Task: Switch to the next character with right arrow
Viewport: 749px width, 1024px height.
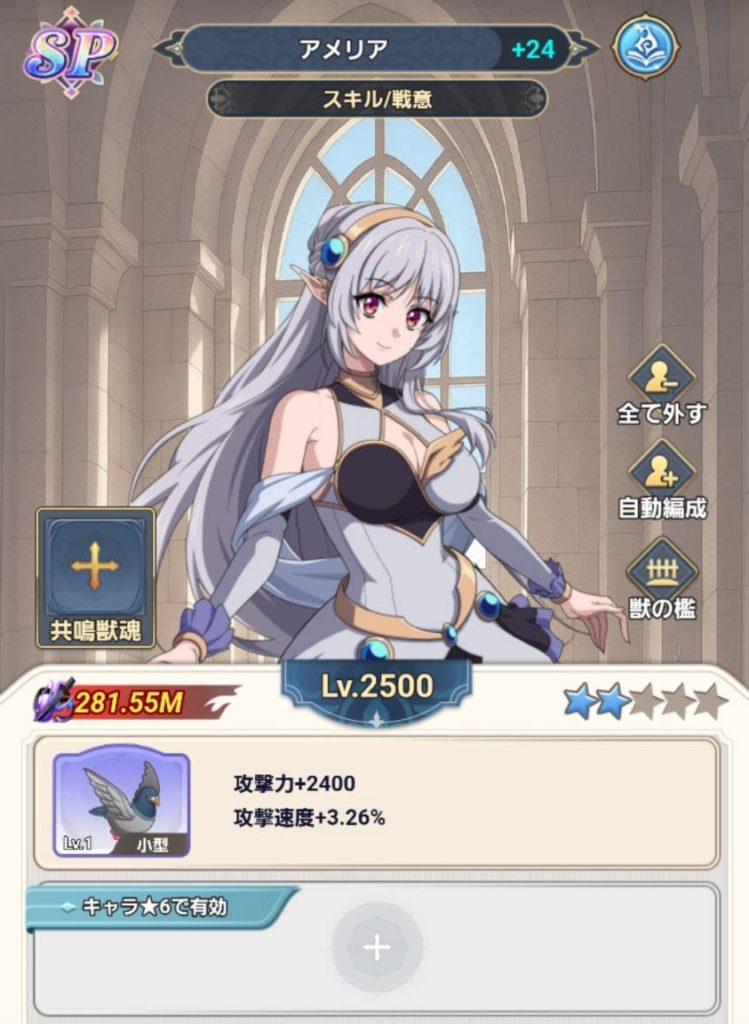Action: (x=587, y=48)
